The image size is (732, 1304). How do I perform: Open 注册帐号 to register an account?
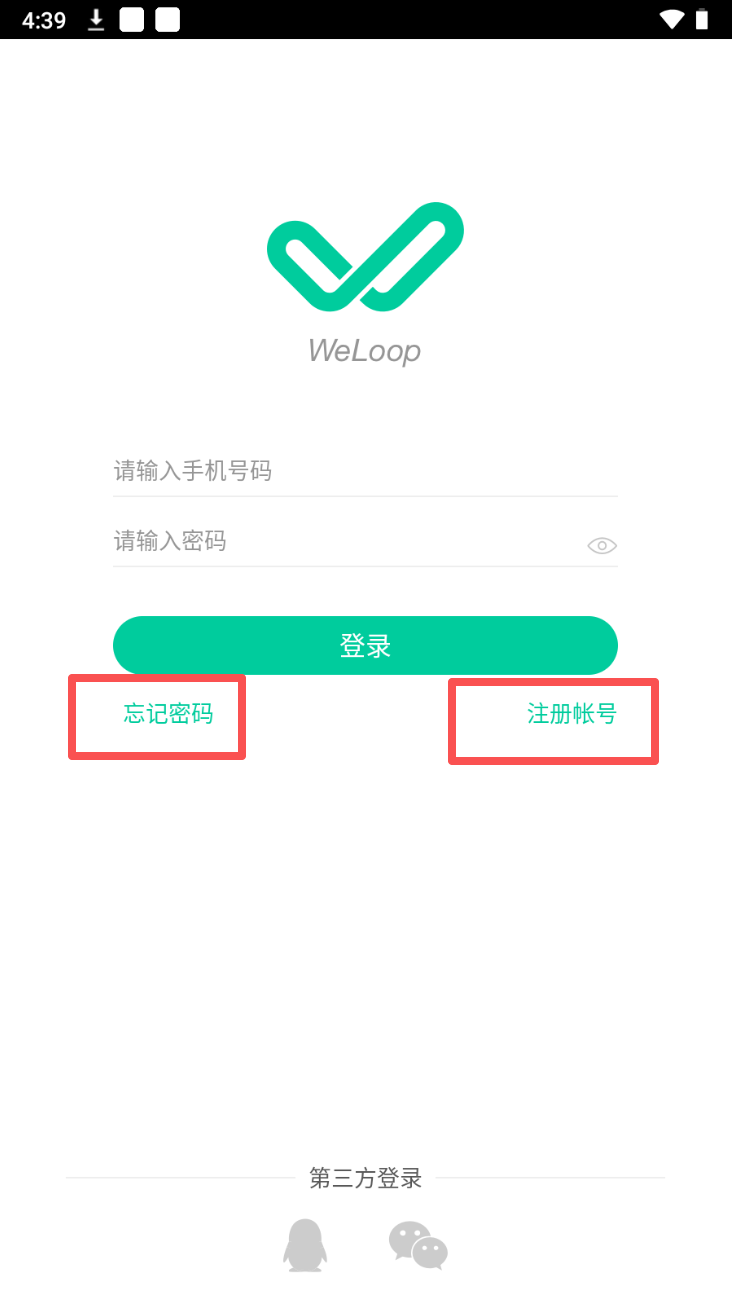(x=571, y=714)
